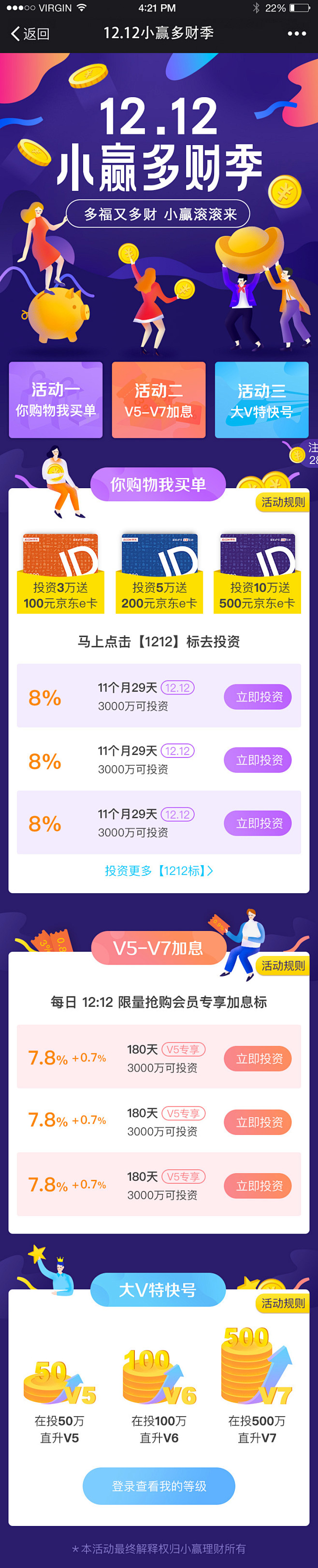
Task: View 活动规则 for 大V特快号 section
Action: coord(283,1303)
